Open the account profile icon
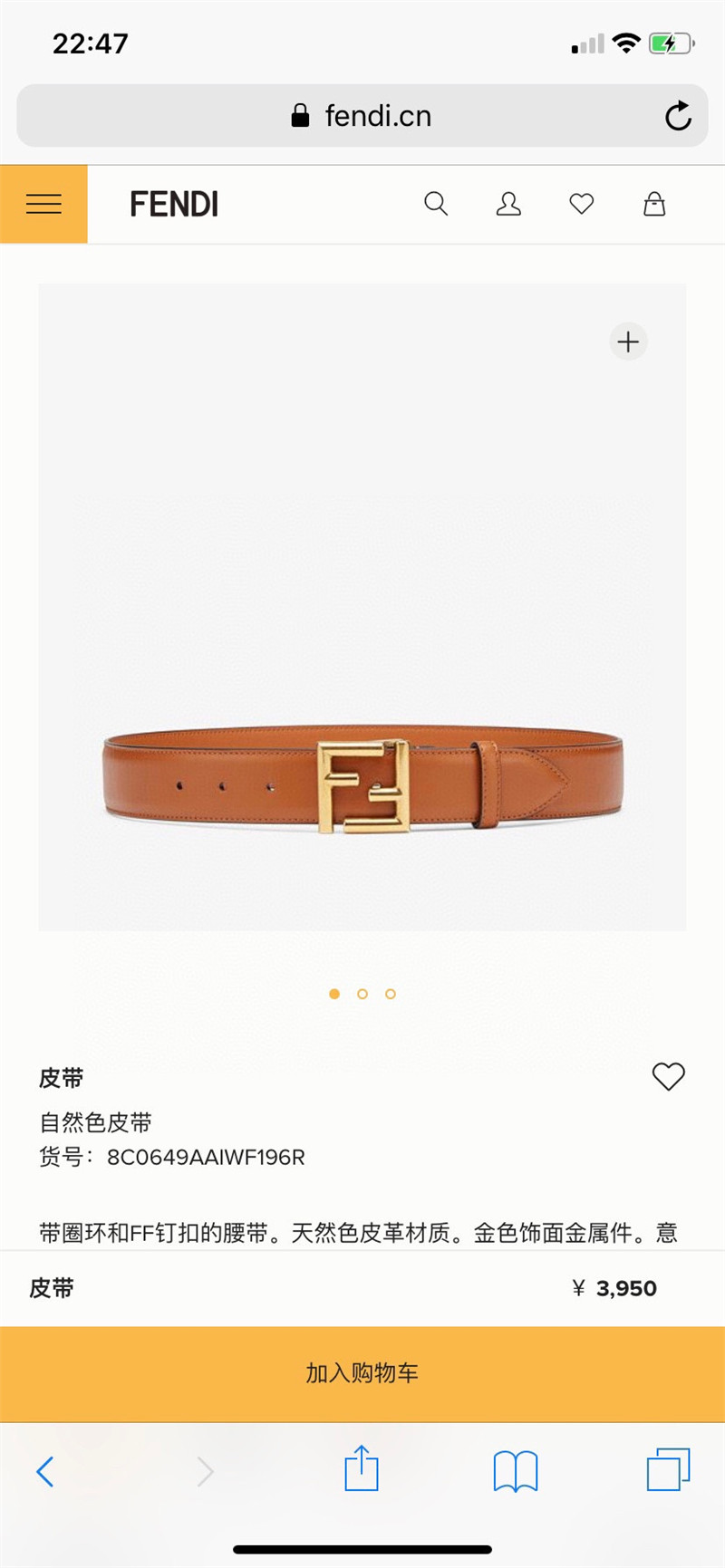 click(x=508, y=204)
